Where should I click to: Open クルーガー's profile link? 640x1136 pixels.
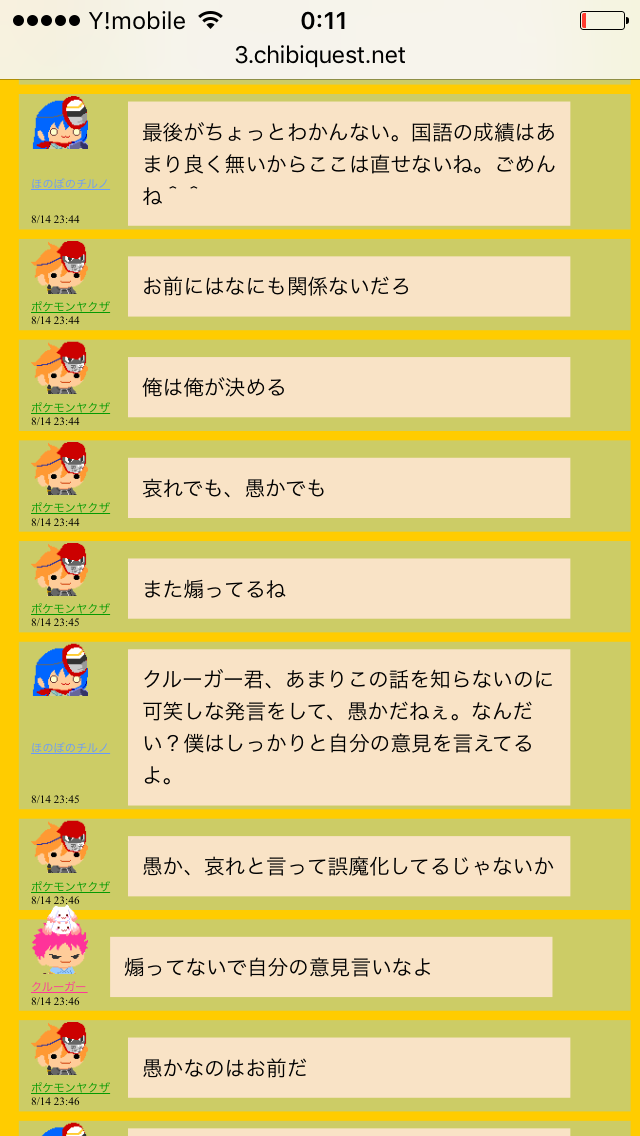(x=59, y=987)
